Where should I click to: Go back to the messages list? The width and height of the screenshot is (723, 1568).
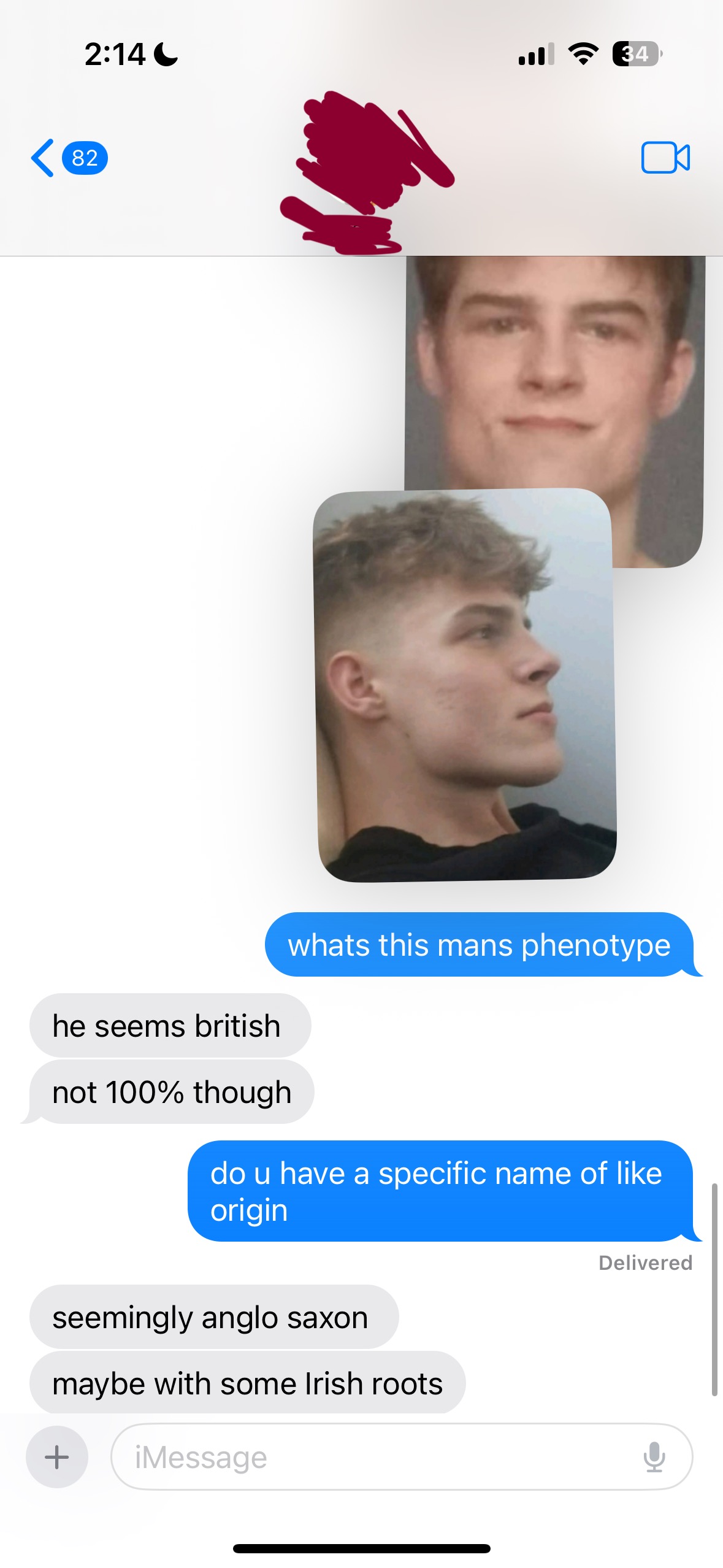point(43,158)
